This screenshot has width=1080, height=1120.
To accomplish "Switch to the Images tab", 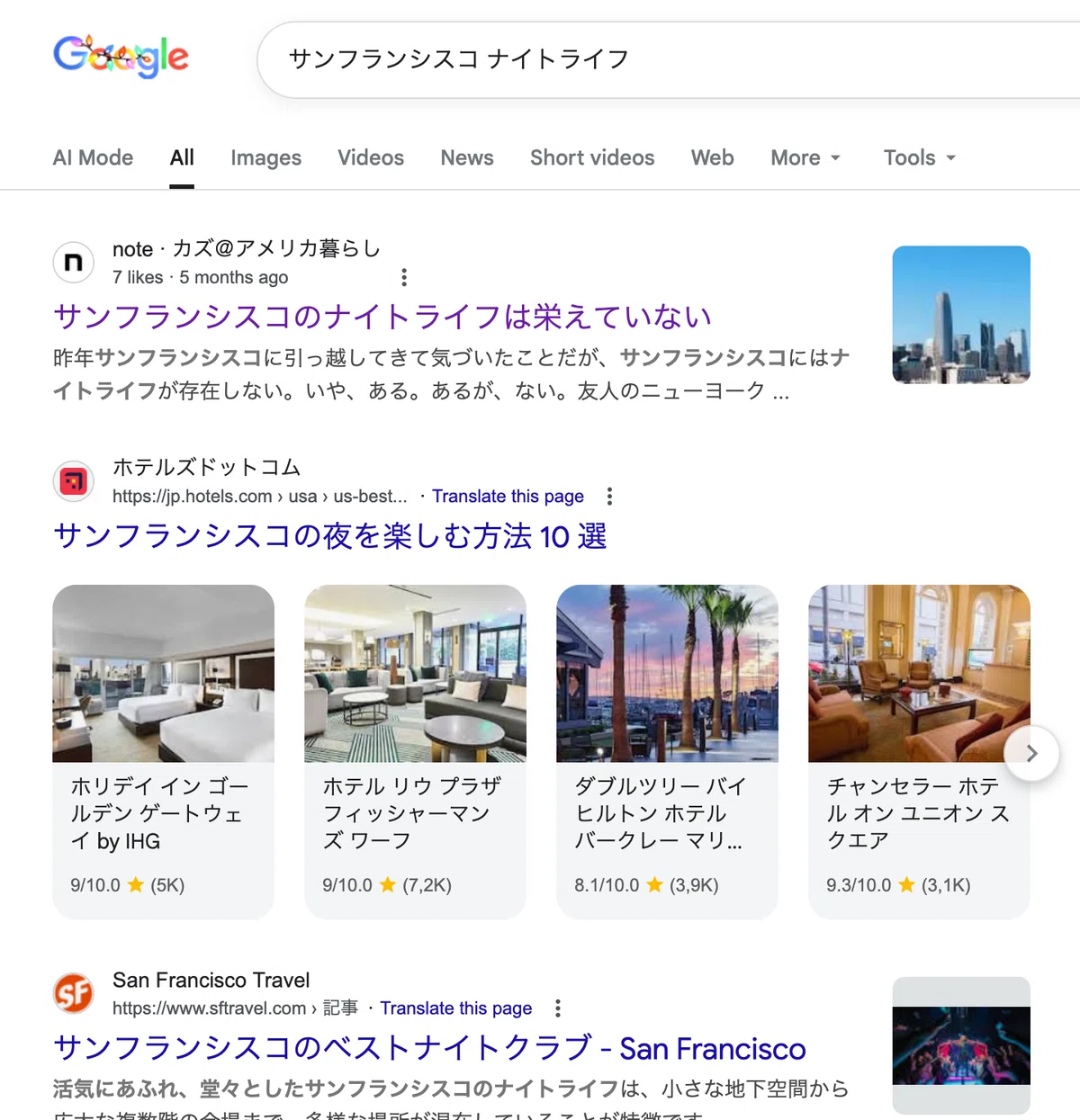I will (x=265, y=157).
